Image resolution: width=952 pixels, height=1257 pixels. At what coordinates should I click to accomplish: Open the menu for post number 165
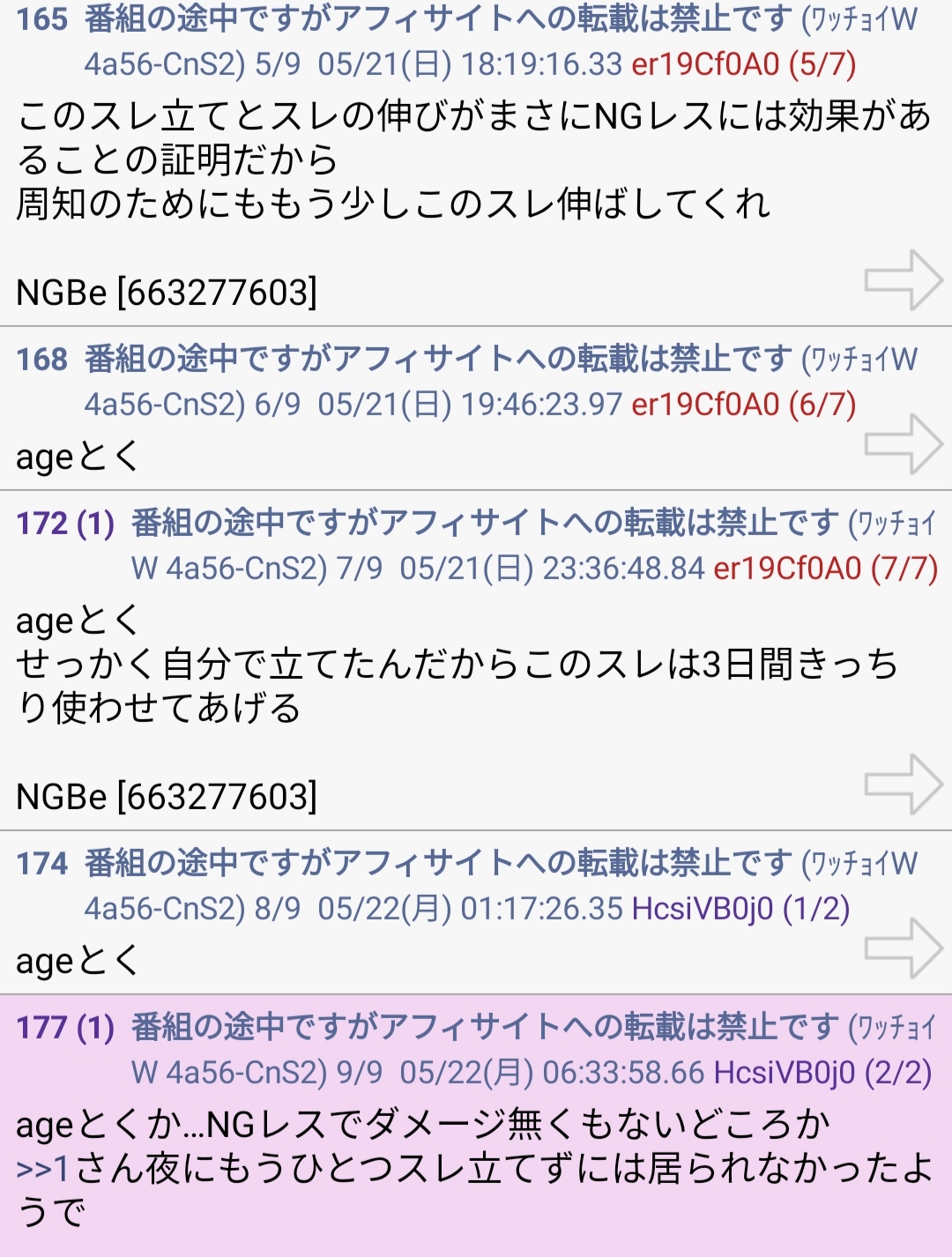41,19
